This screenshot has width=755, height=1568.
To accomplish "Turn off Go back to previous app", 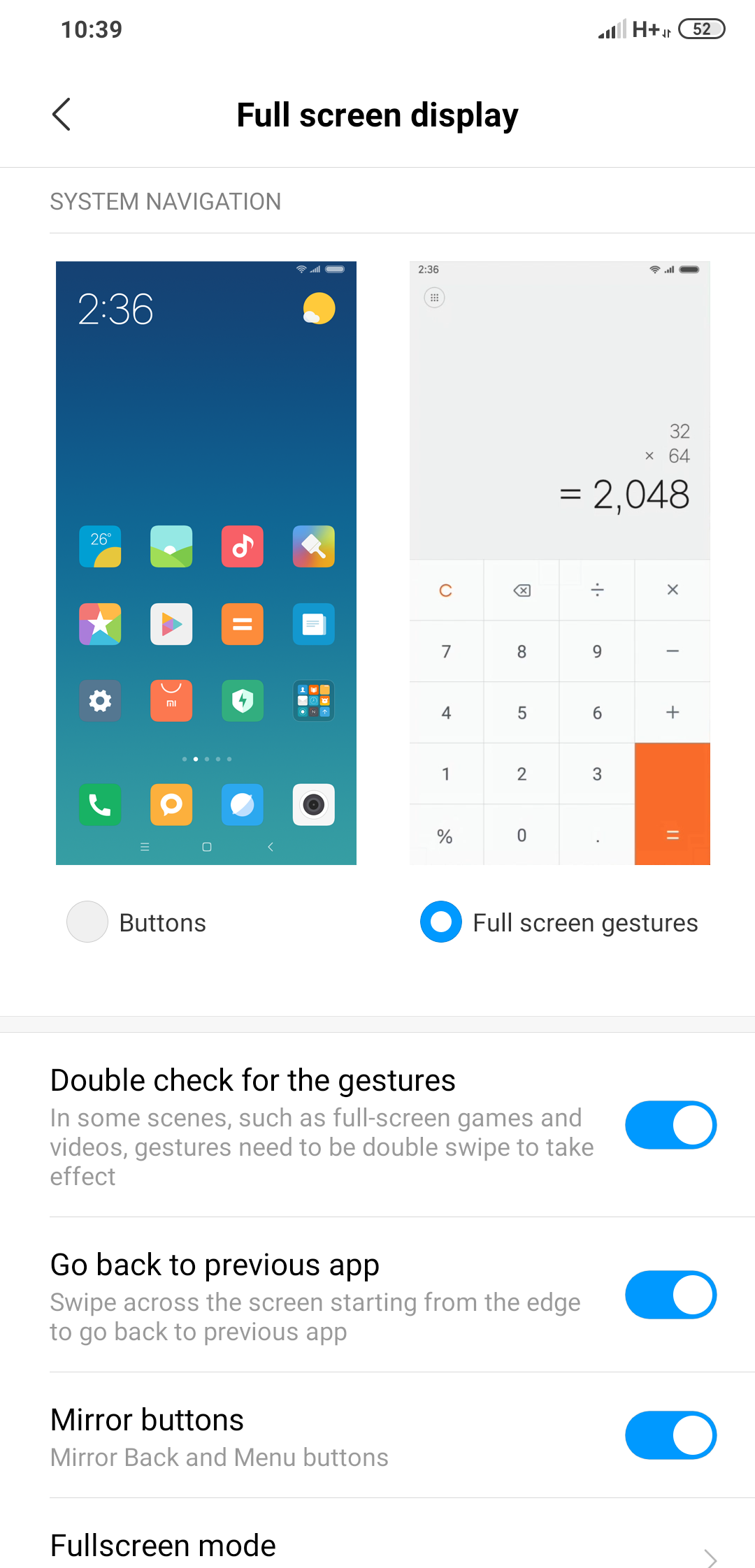I will click(x=671, y=1295).
